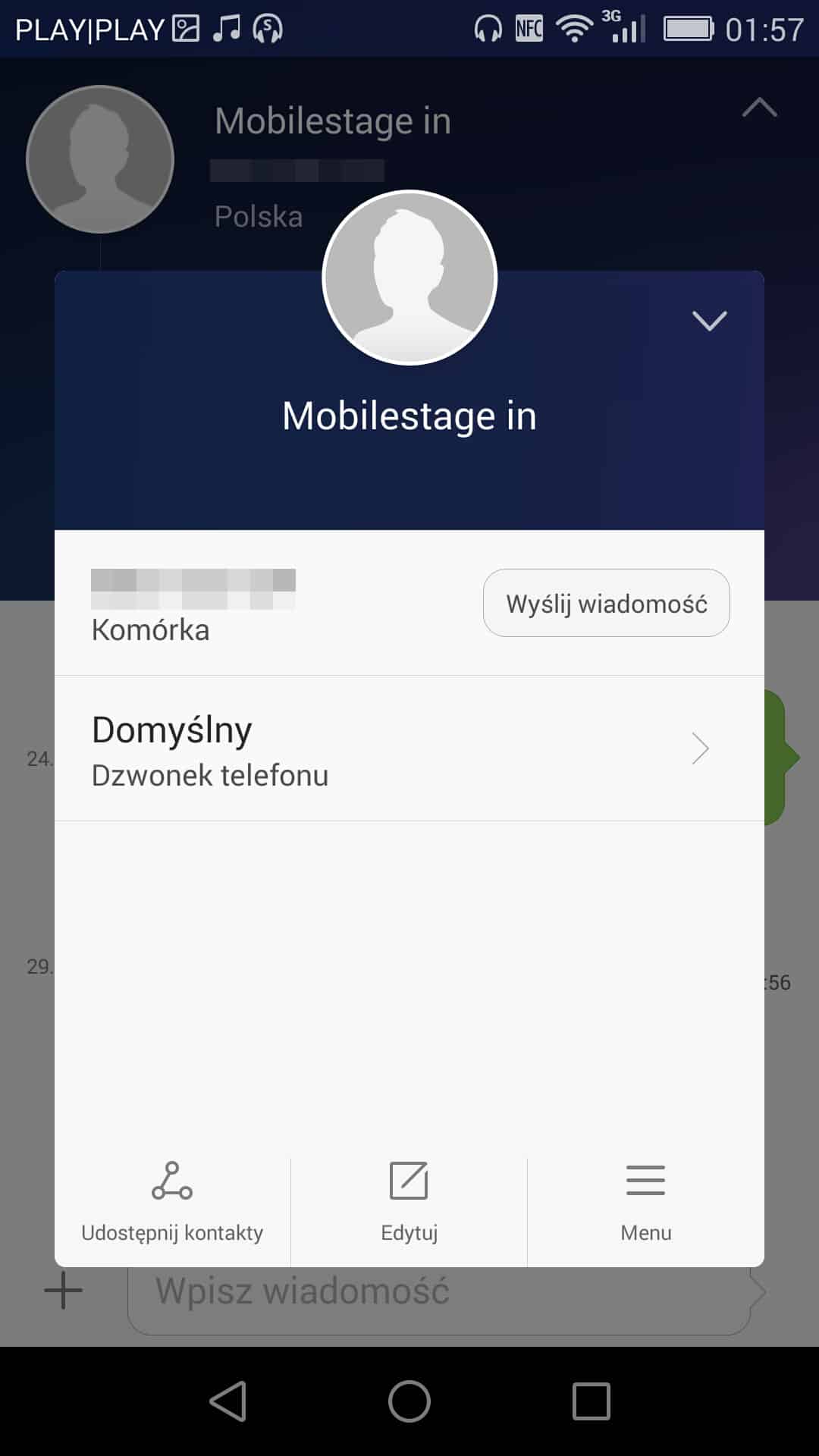Collapse the contact card with the down chevron
Screen dimensions: 819x1456
tap(709, 321)
